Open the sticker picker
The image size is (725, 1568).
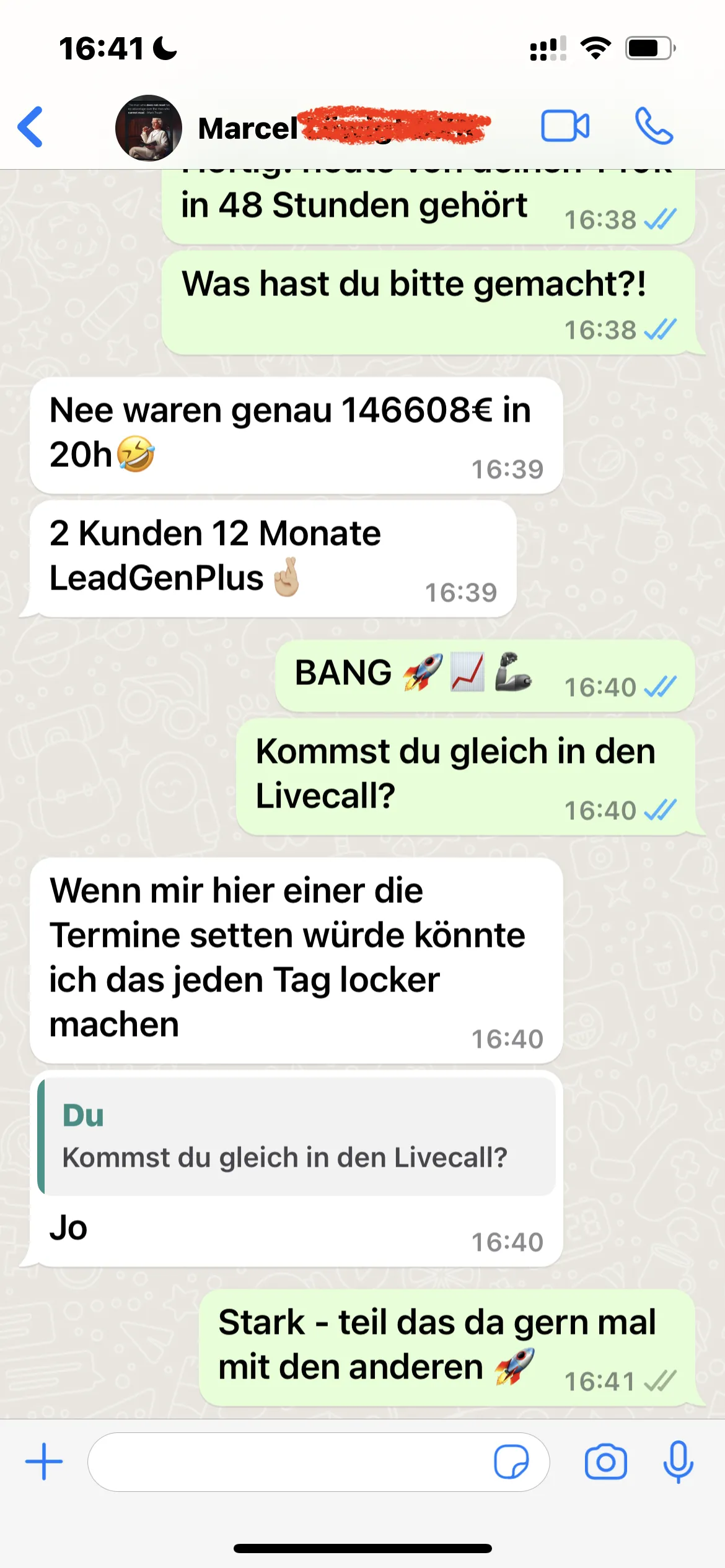512,1462
